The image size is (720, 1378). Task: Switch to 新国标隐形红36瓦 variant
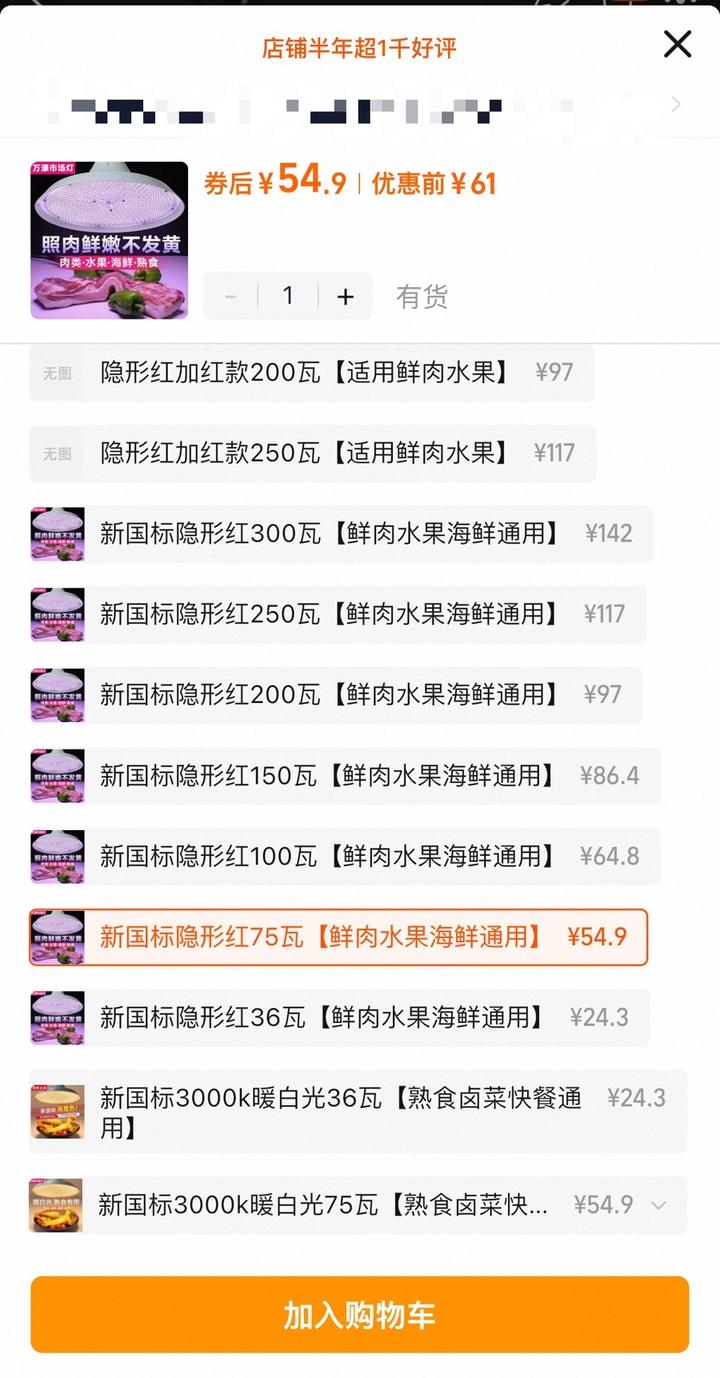pyautogui.click(x=339, y=1018)
